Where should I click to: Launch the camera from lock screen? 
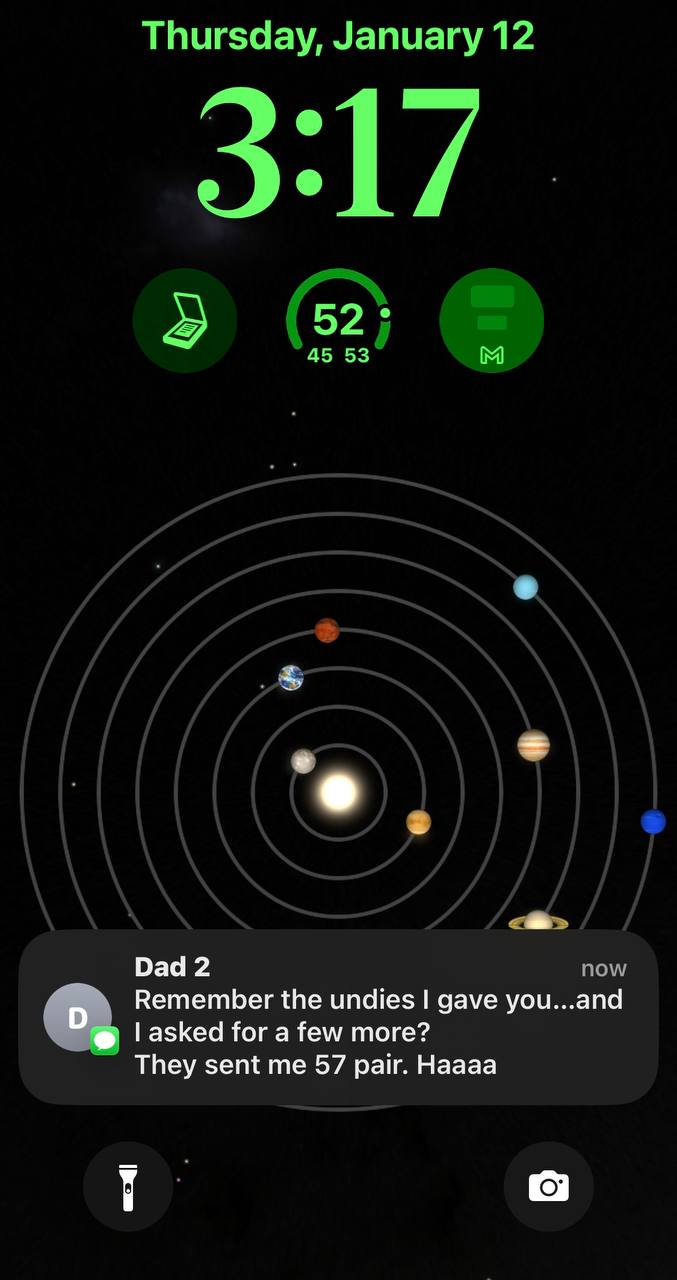(548, 1187)
